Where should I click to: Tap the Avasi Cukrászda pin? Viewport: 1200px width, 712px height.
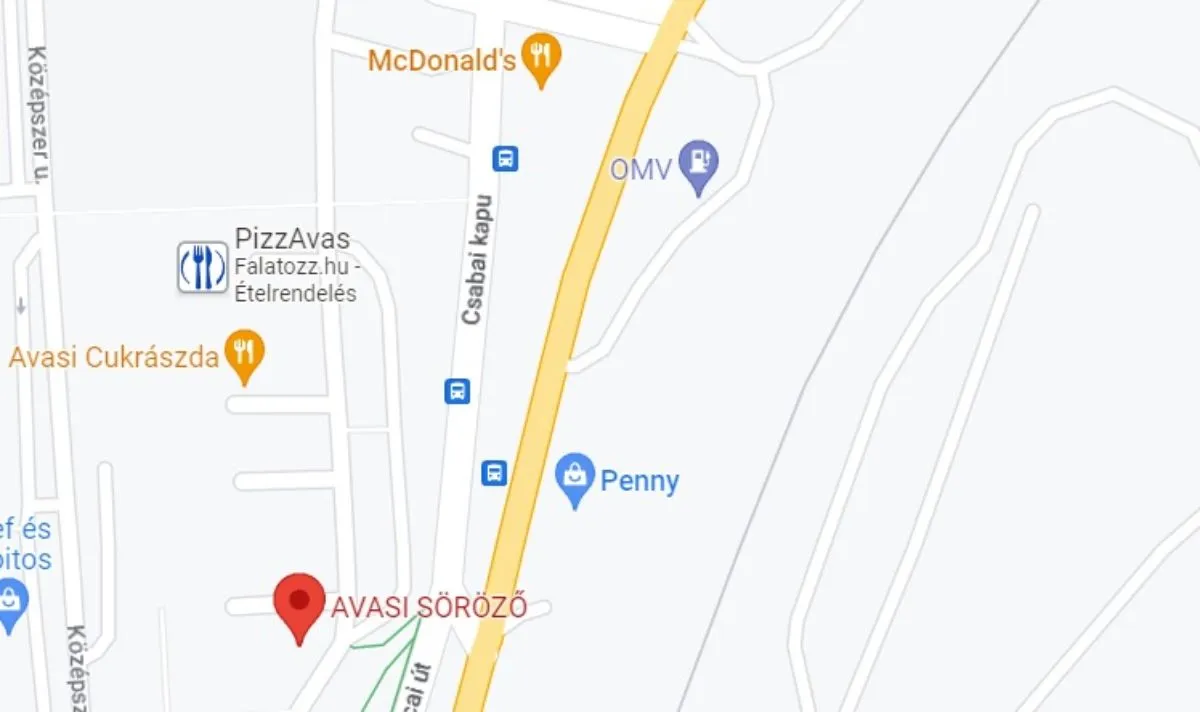coord(244,353)
